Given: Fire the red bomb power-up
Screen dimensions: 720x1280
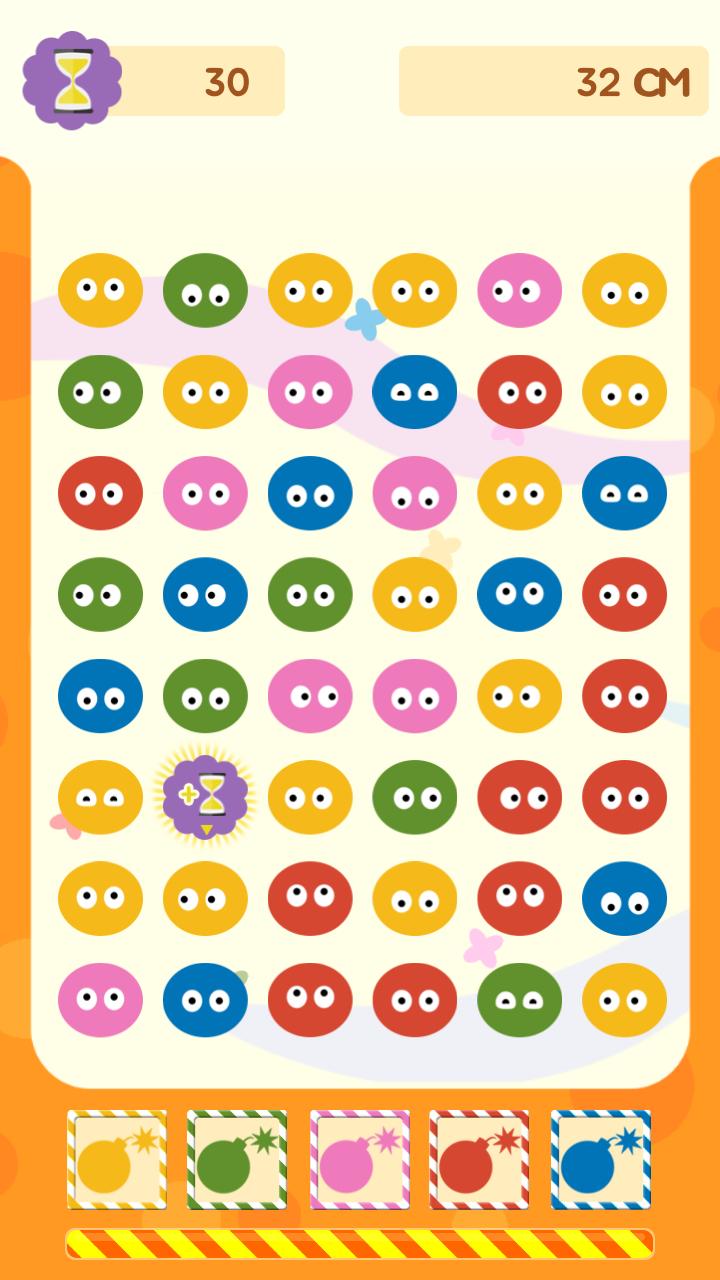Looking at the screenshot, I should (x=479, y=1159).
